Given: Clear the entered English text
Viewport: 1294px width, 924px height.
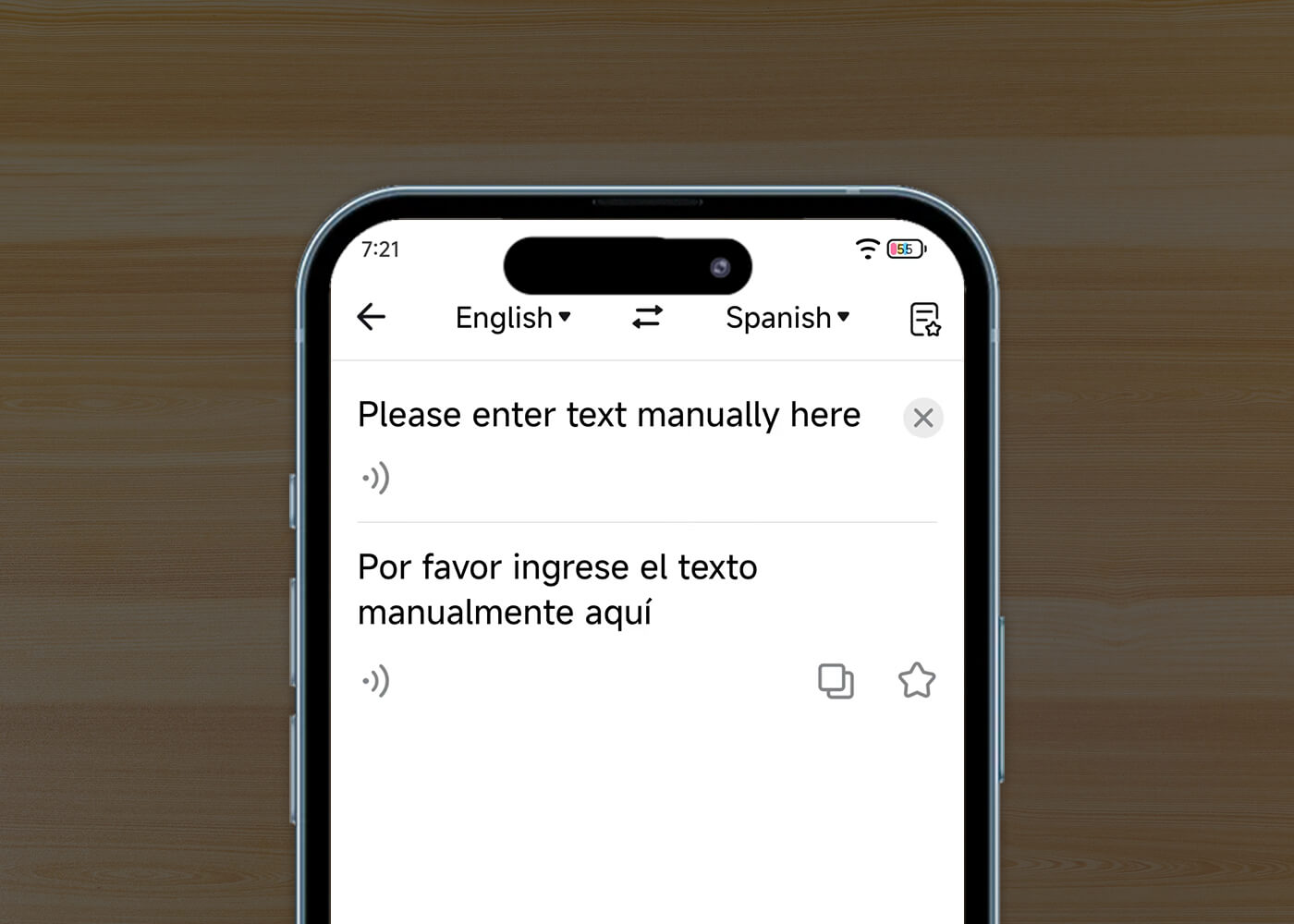Looking at the screenshot, I should point(922,418).
